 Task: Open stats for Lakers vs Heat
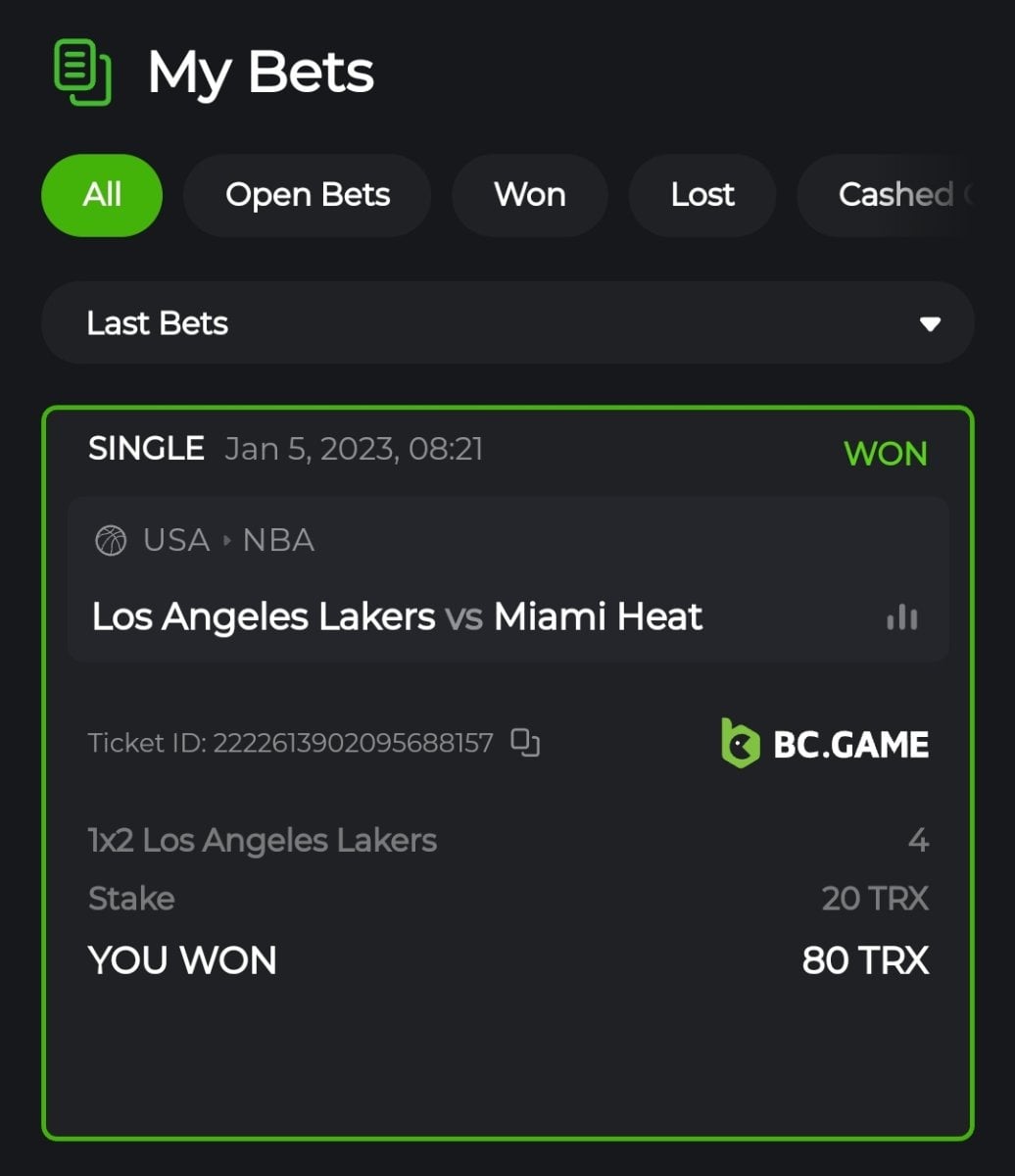(901, 617)
